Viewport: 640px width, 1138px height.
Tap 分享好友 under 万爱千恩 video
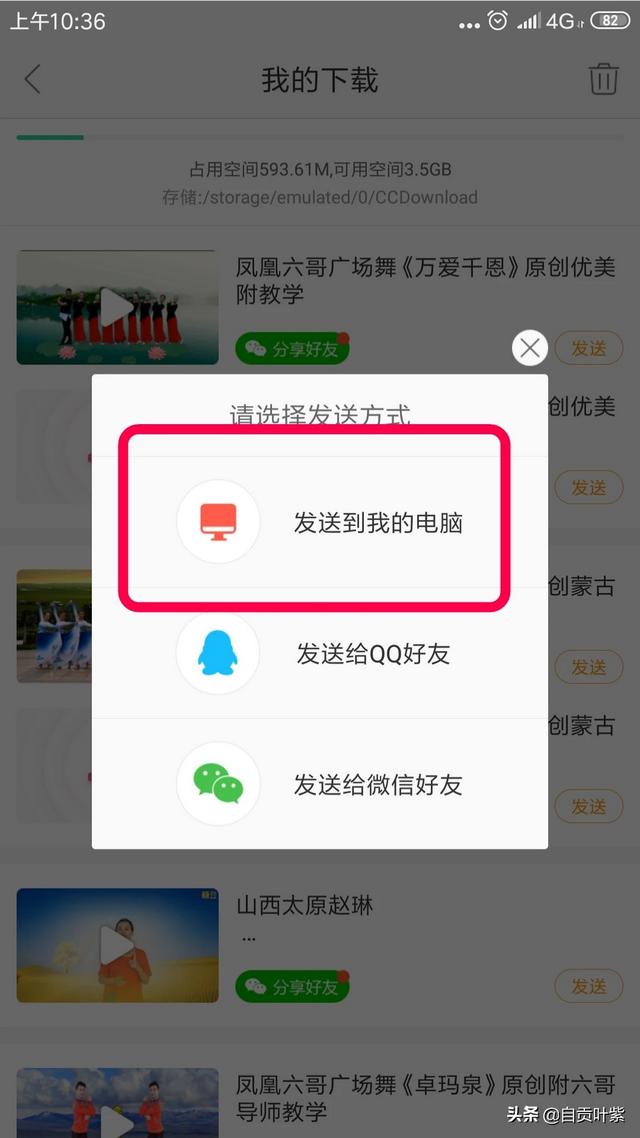click(x=292, y=349)
